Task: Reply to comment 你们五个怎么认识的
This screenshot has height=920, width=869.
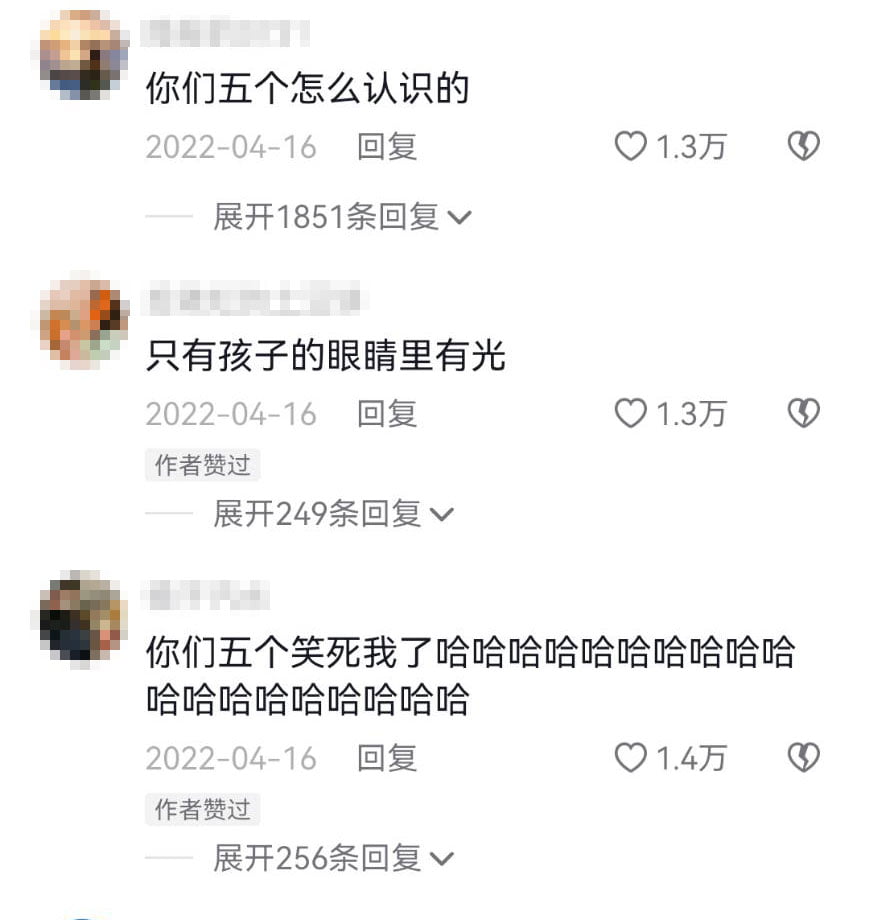Action: coord(386,147)
